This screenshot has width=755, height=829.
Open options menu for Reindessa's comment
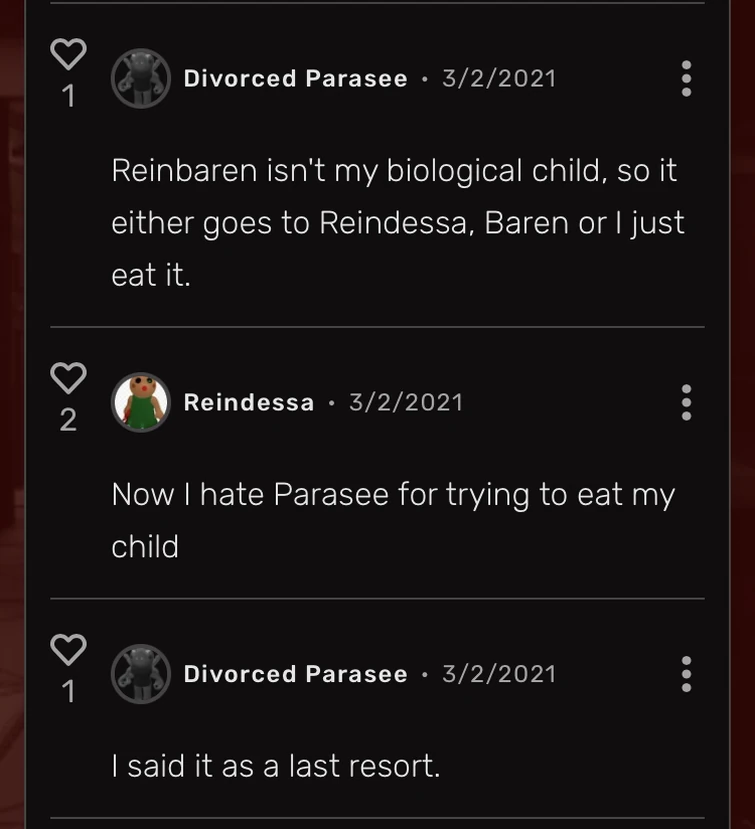click(686, 403)
